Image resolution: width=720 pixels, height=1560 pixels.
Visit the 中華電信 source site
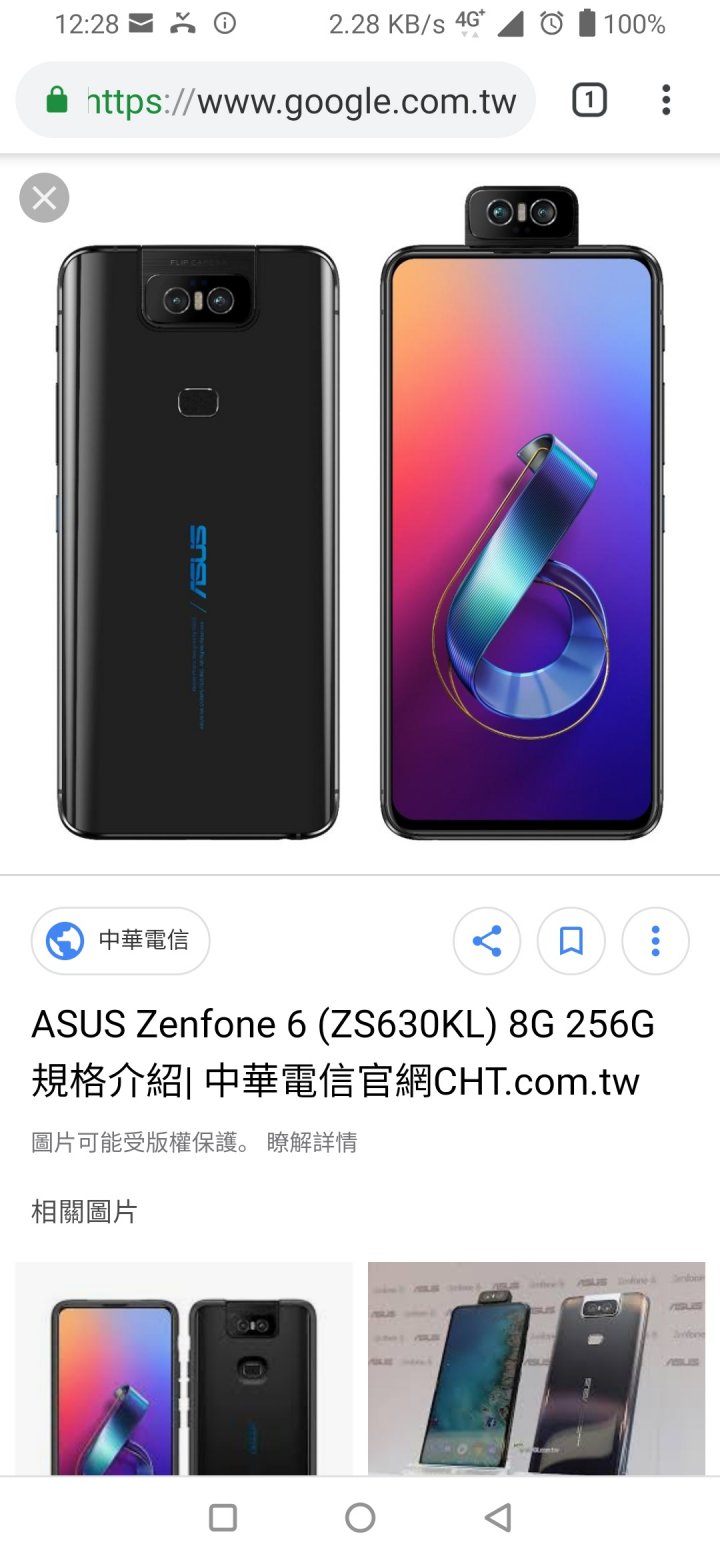(x=120, y=941)
